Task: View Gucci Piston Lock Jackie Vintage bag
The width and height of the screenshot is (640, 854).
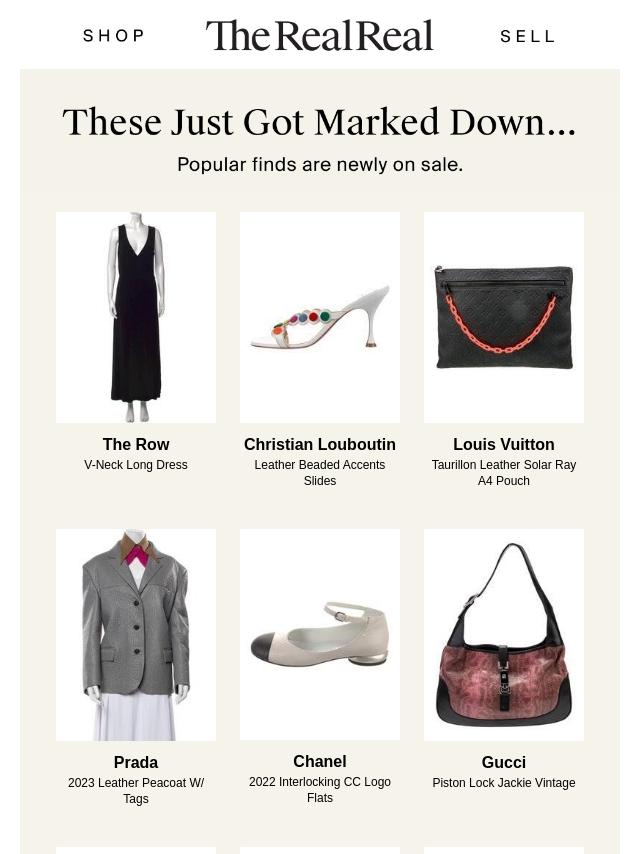Action: click(504, 635)
